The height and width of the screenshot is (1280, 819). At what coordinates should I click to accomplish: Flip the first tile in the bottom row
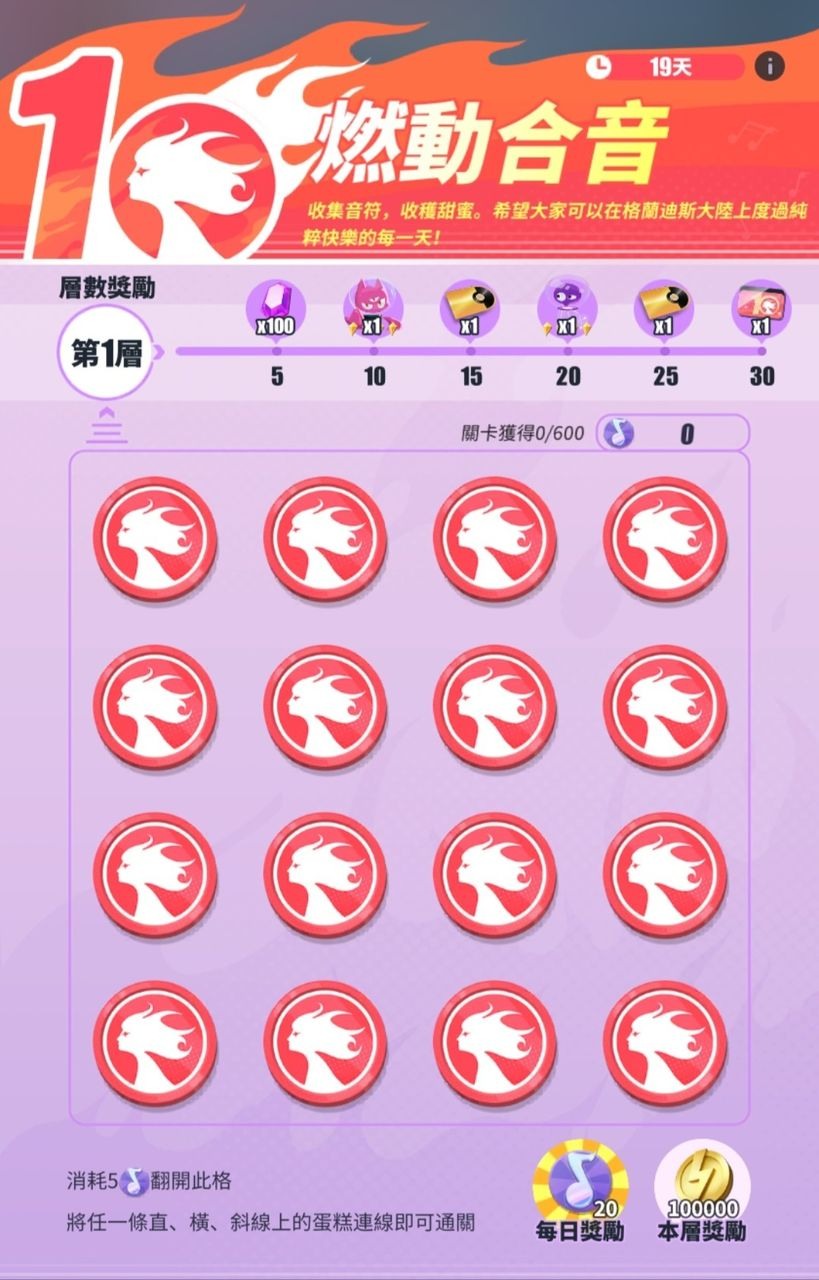pos(155,1043)
